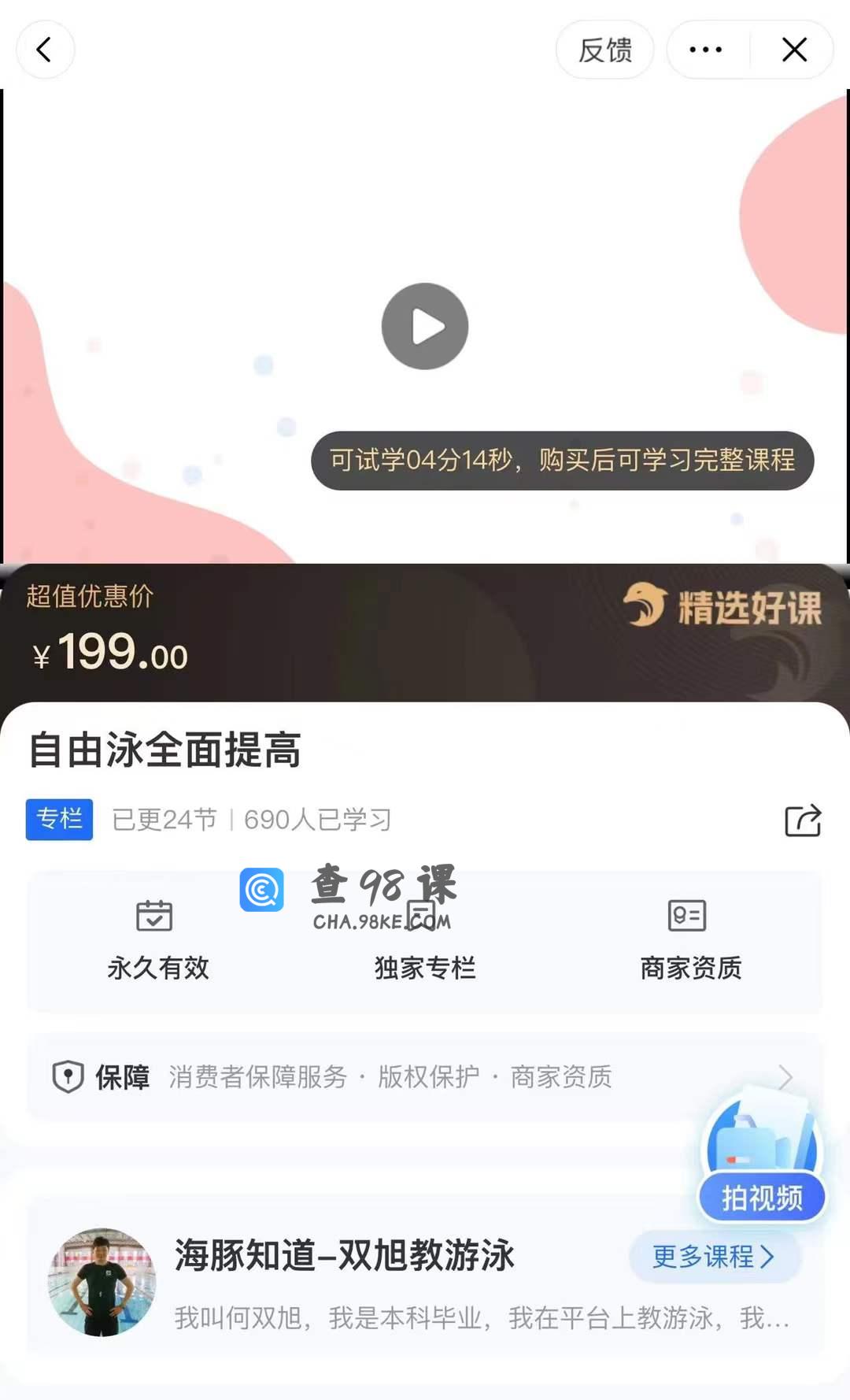Go back using the top-left arrow
The height and width of the screenshot is (1400, 850).
click(45, 50)
